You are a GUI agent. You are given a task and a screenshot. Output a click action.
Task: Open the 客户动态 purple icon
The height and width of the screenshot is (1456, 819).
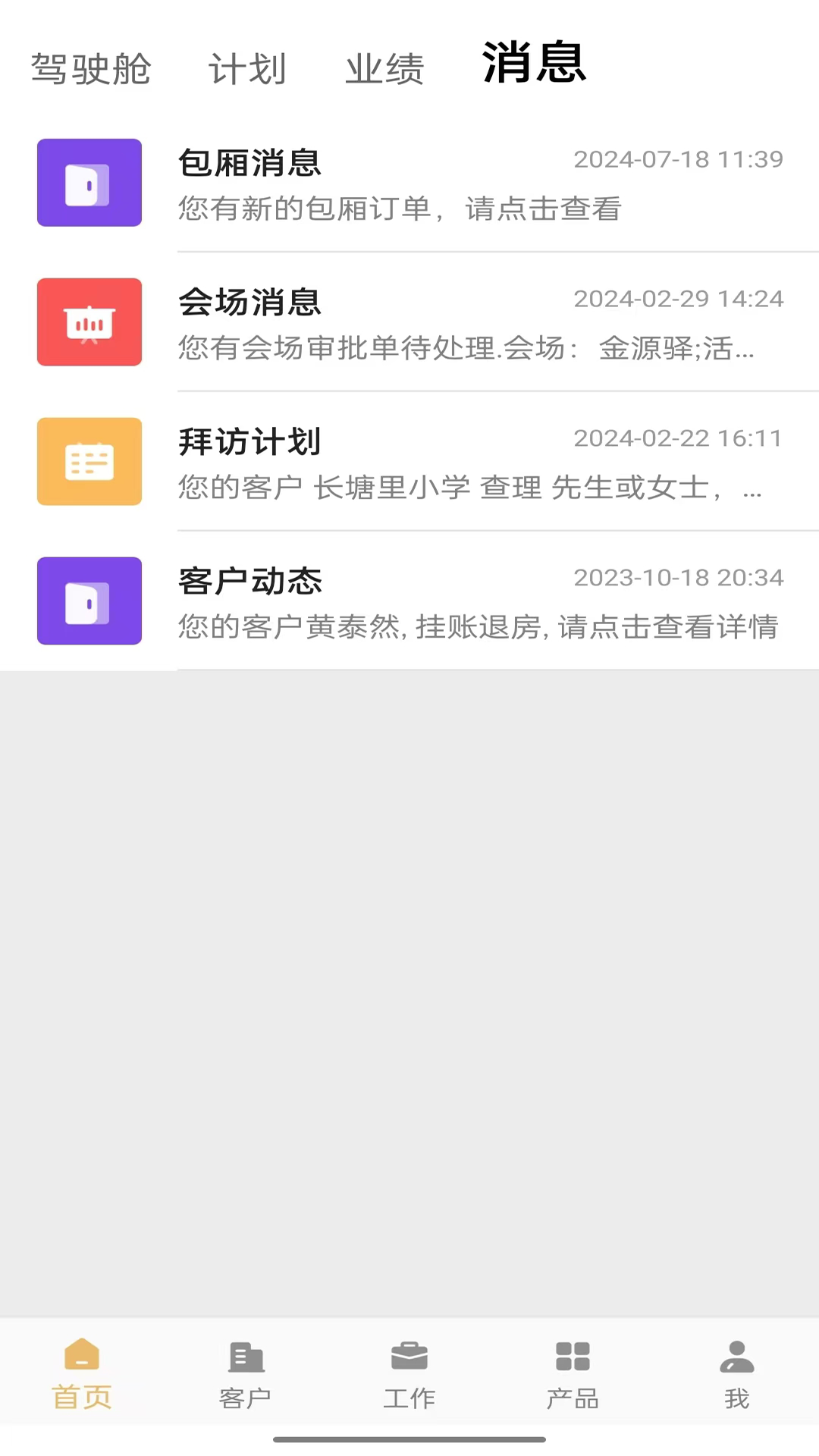tap(89, 601)
